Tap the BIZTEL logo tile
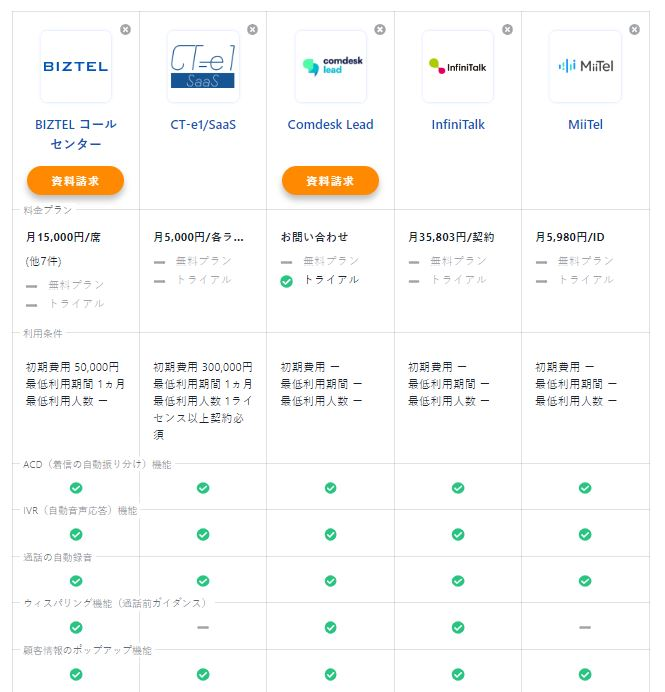The height and width of the screenshot is (692, 665). coord(76,67)
